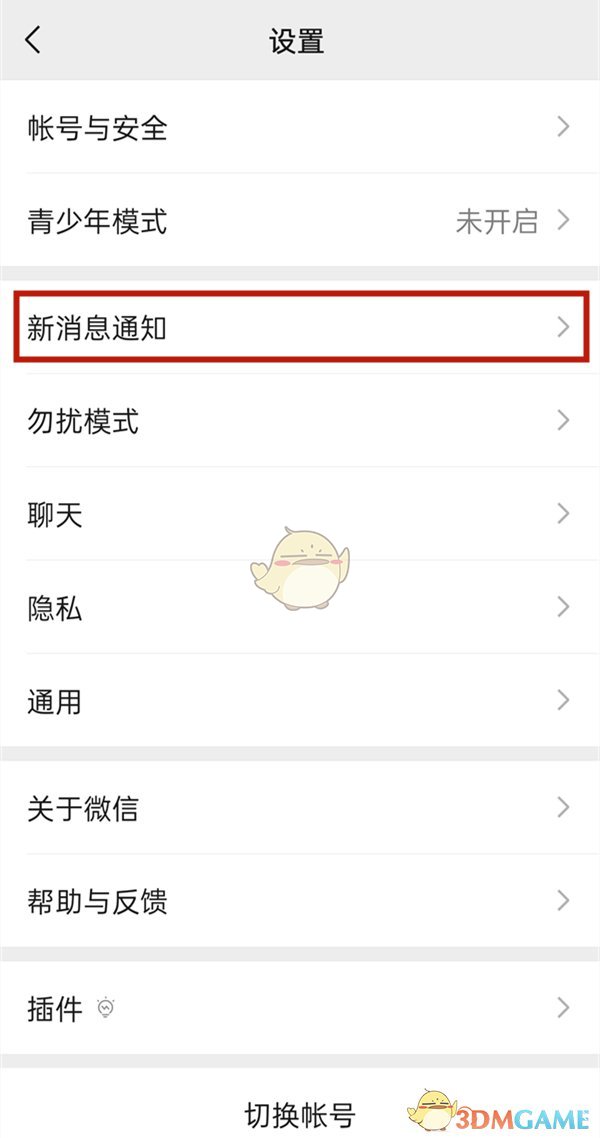Image resolution: width=600 pixels, height=1138 pixels.
Task: Open 插件 settings row
Action: pyautogui.click(x=300, y=1008)
